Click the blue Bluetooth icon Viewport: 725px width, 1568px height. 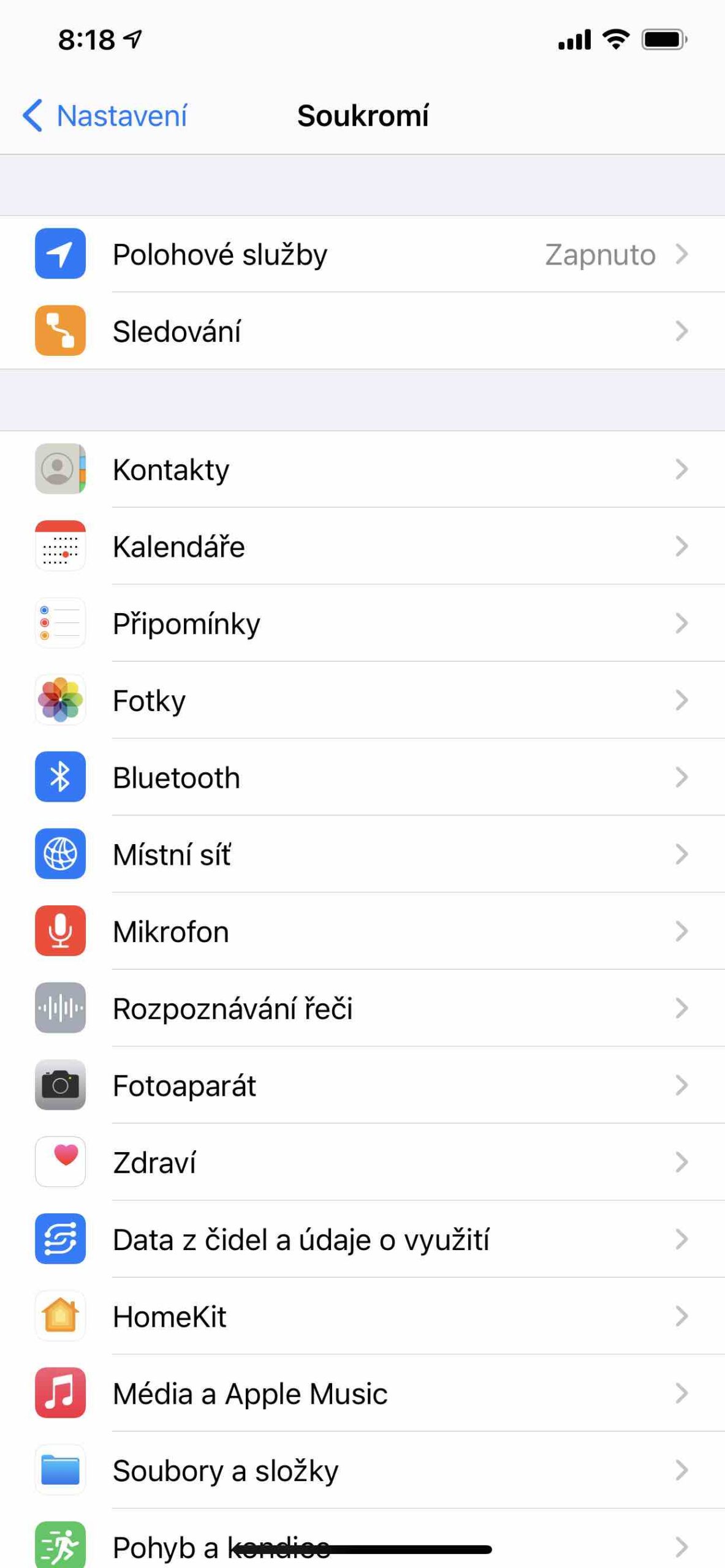(60, 777)
